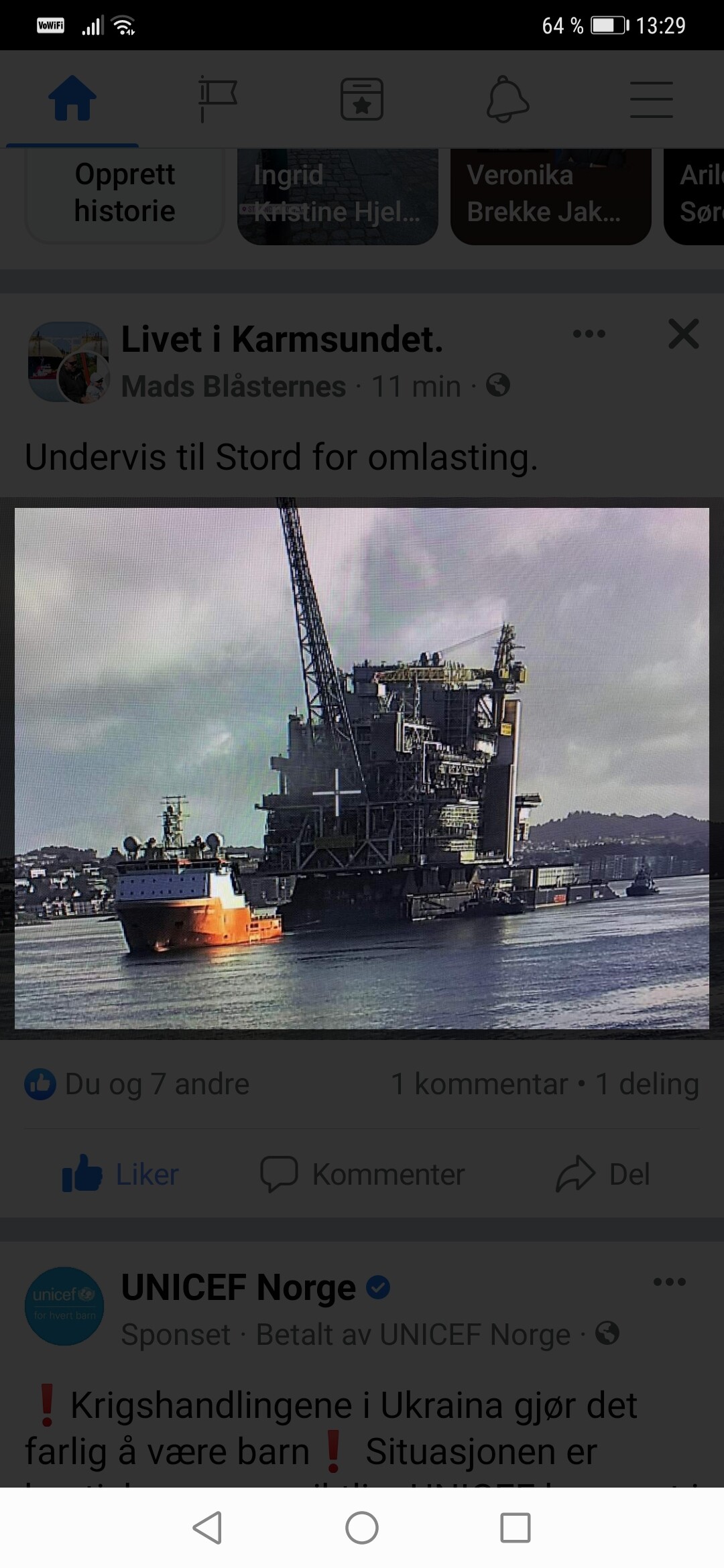Open 1 kommentar on the post
The image size is (724, 1568).
[479, 1084]
